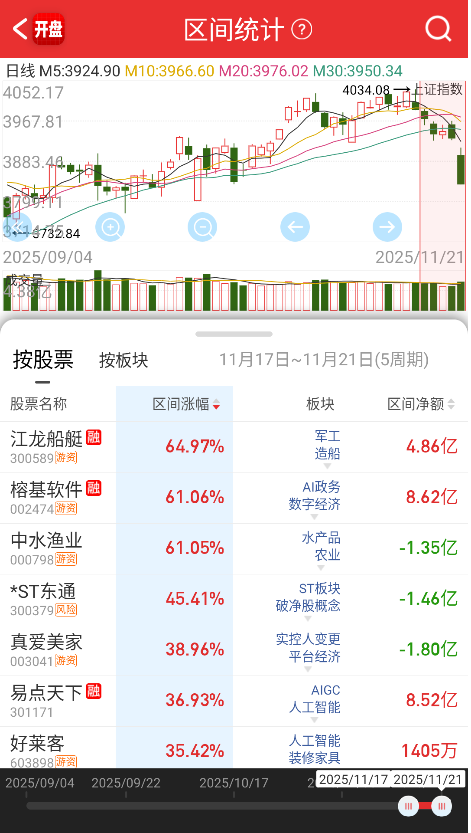Open 江龙船艇 stock details

(235, 447)
